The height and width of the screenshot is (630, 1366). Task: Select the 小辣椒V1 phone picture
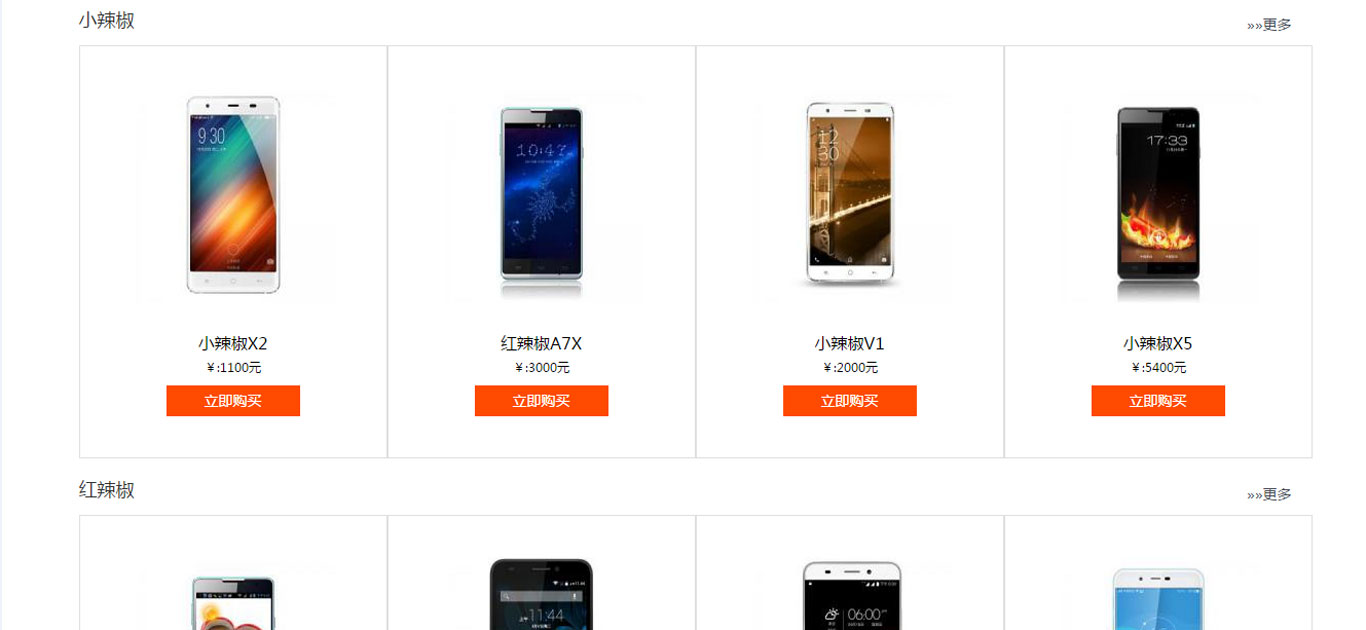point(849,194)
